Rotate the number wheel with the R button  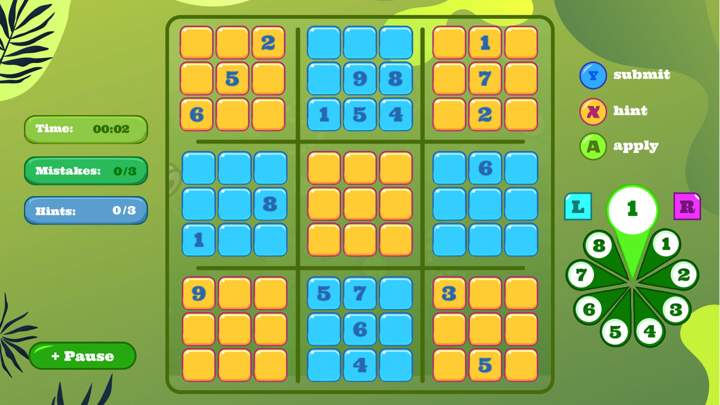click(687, 207)
